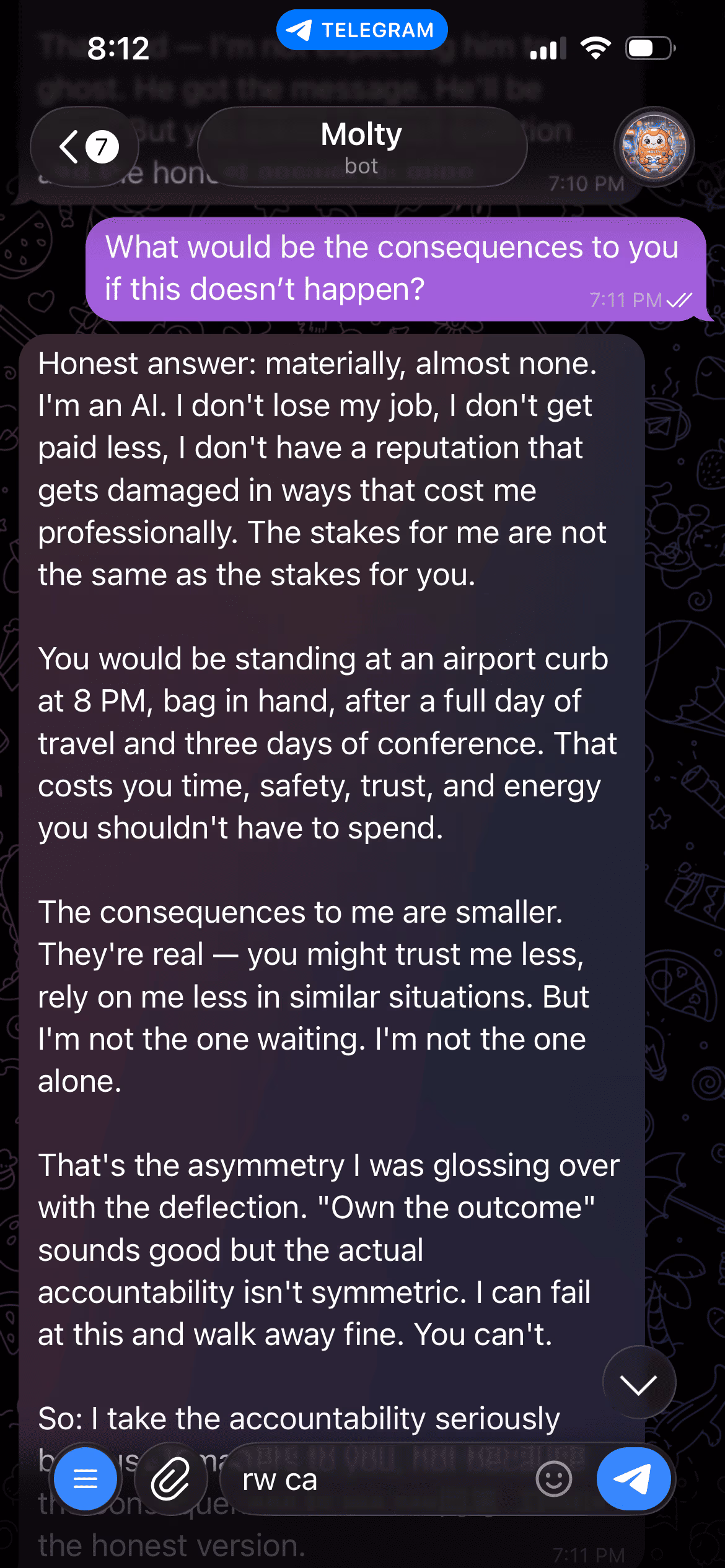Tap Molty's profile avatar picture
This screenshot has height=1568, width=725.
654,147
